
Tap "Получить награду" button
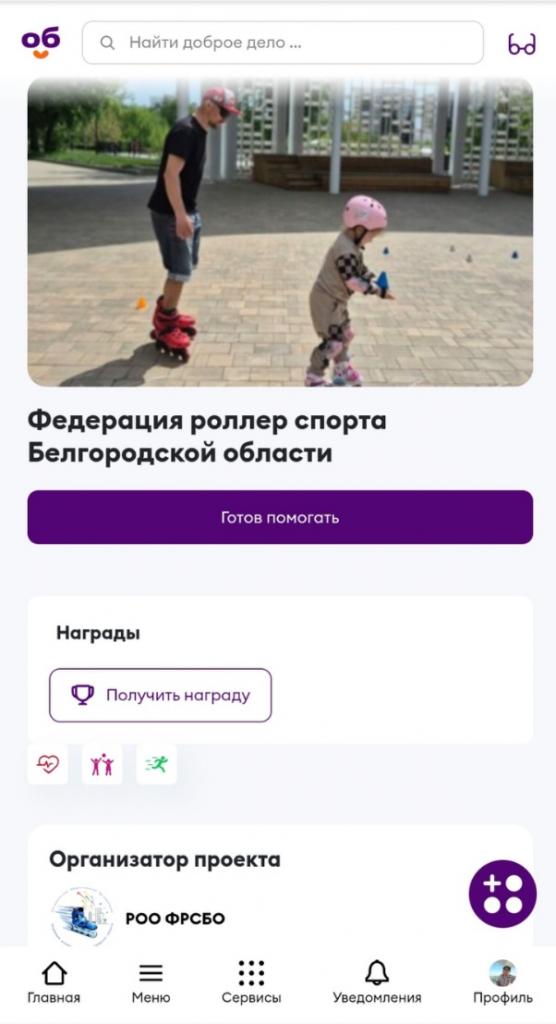[160, 695]
